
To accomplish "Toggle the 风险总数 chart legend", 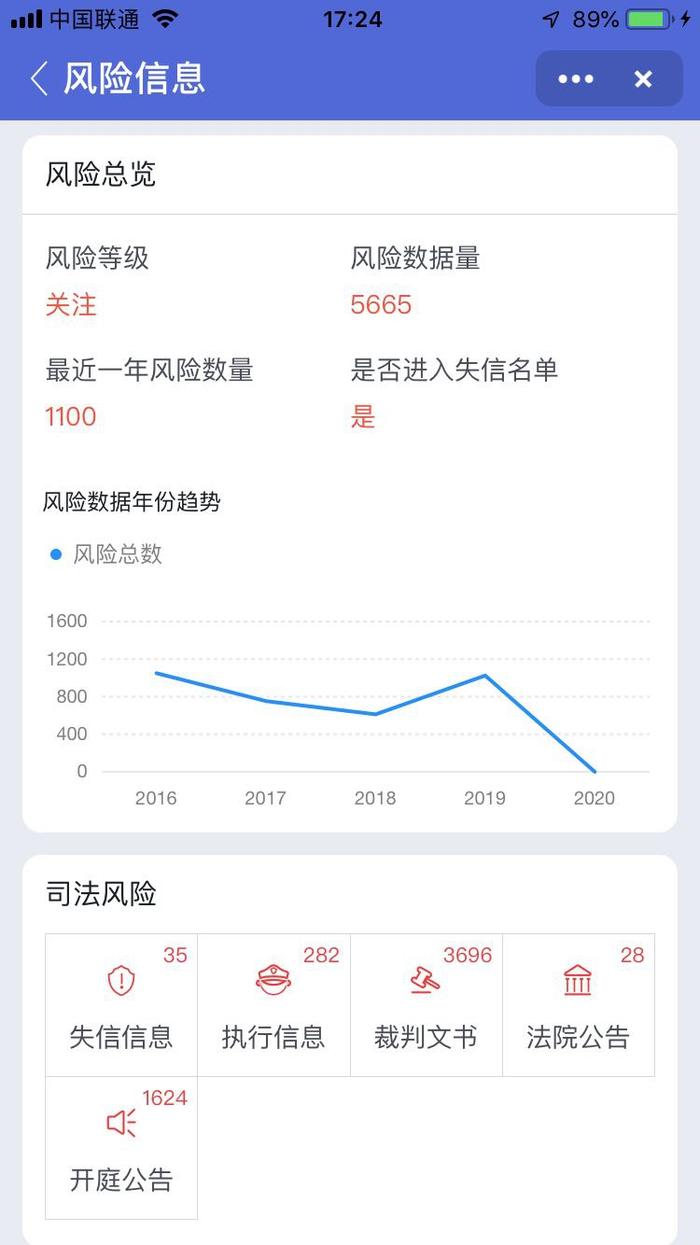I will coord(106,554).
